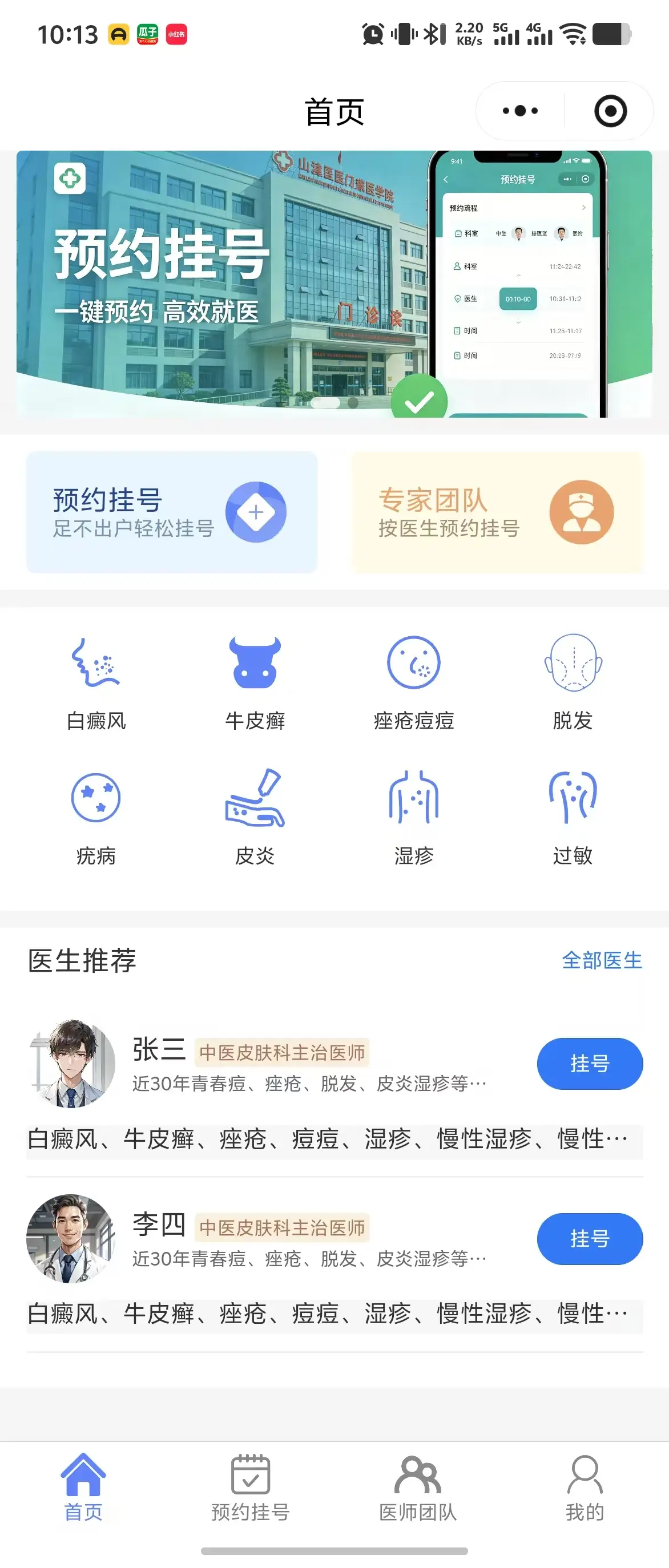669x1568 pixels.
Task: Tap 挂号 for doctor 张三
Action: 589,1064
